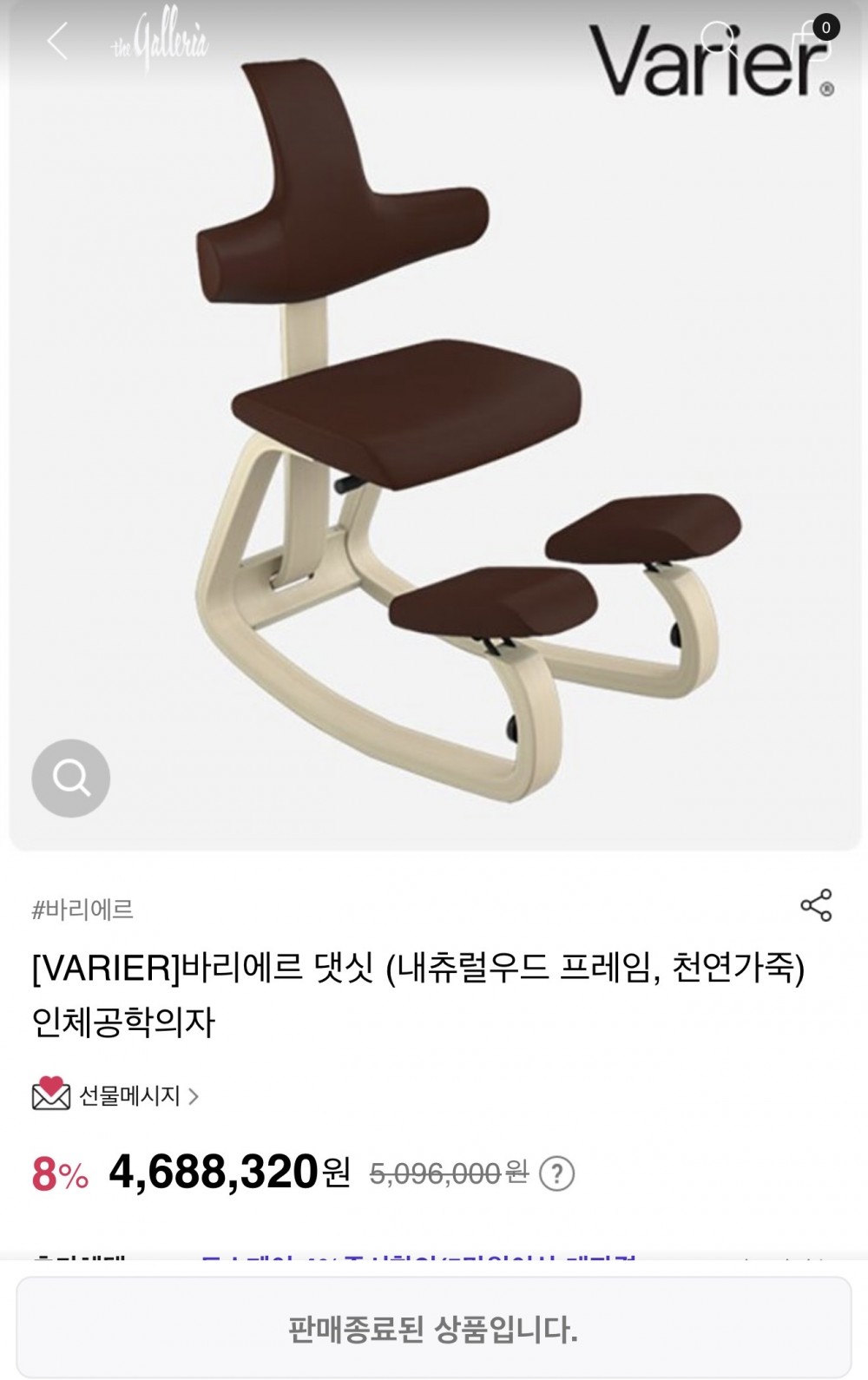868x1380 pixels.
Task: Open the search icon in the top bar
Action: (x=720, y=40)
